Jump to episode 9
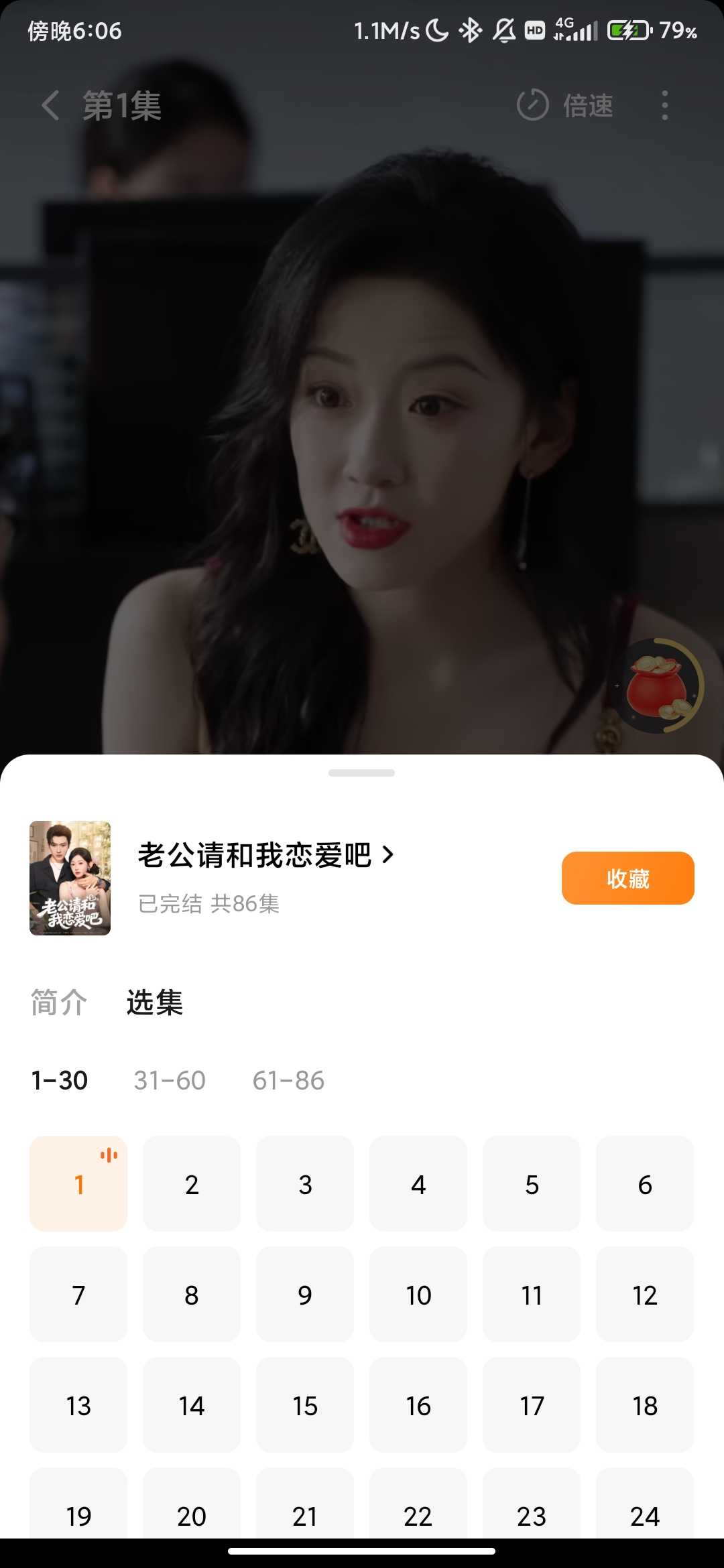 (305, 1295)
